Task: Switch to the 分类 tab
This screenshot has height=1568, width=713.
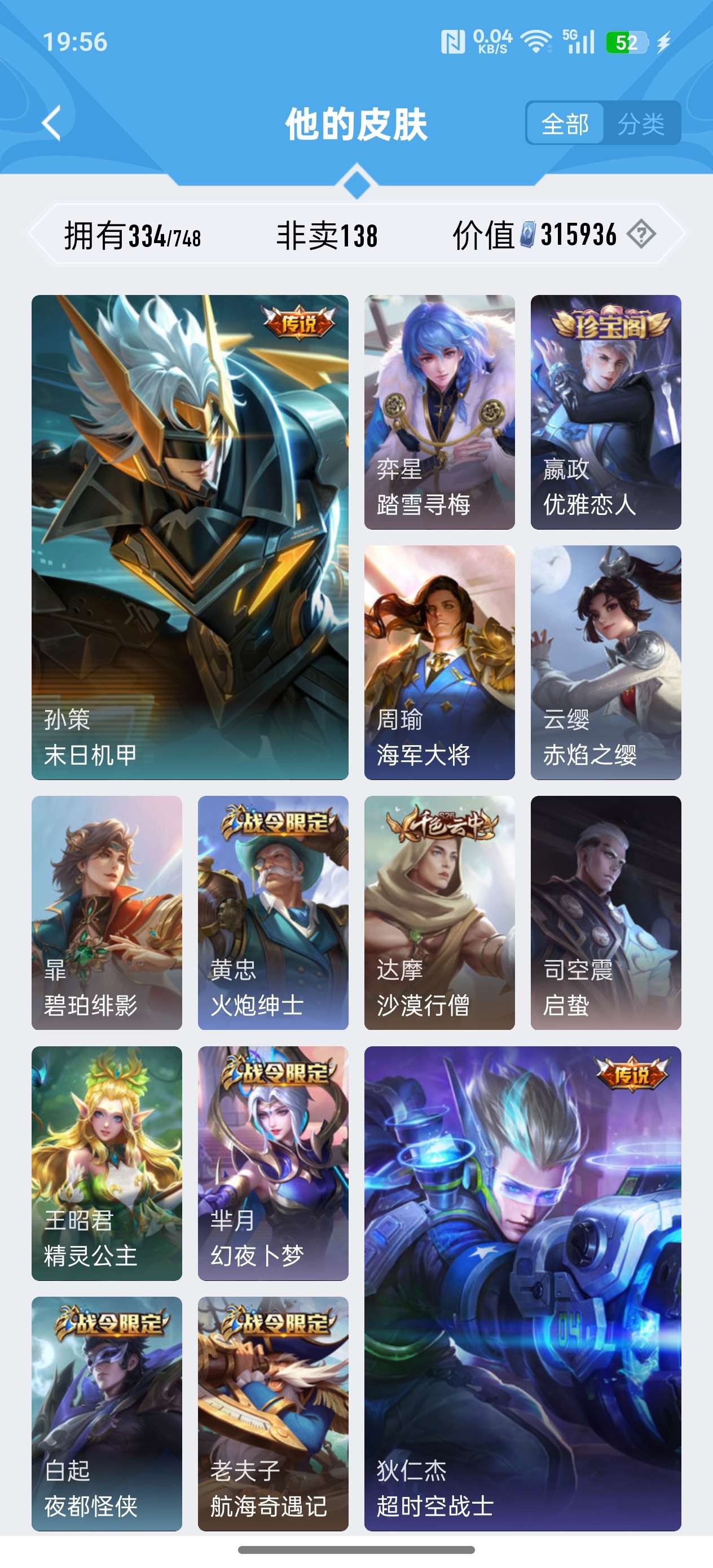Action: coord(641,124)
